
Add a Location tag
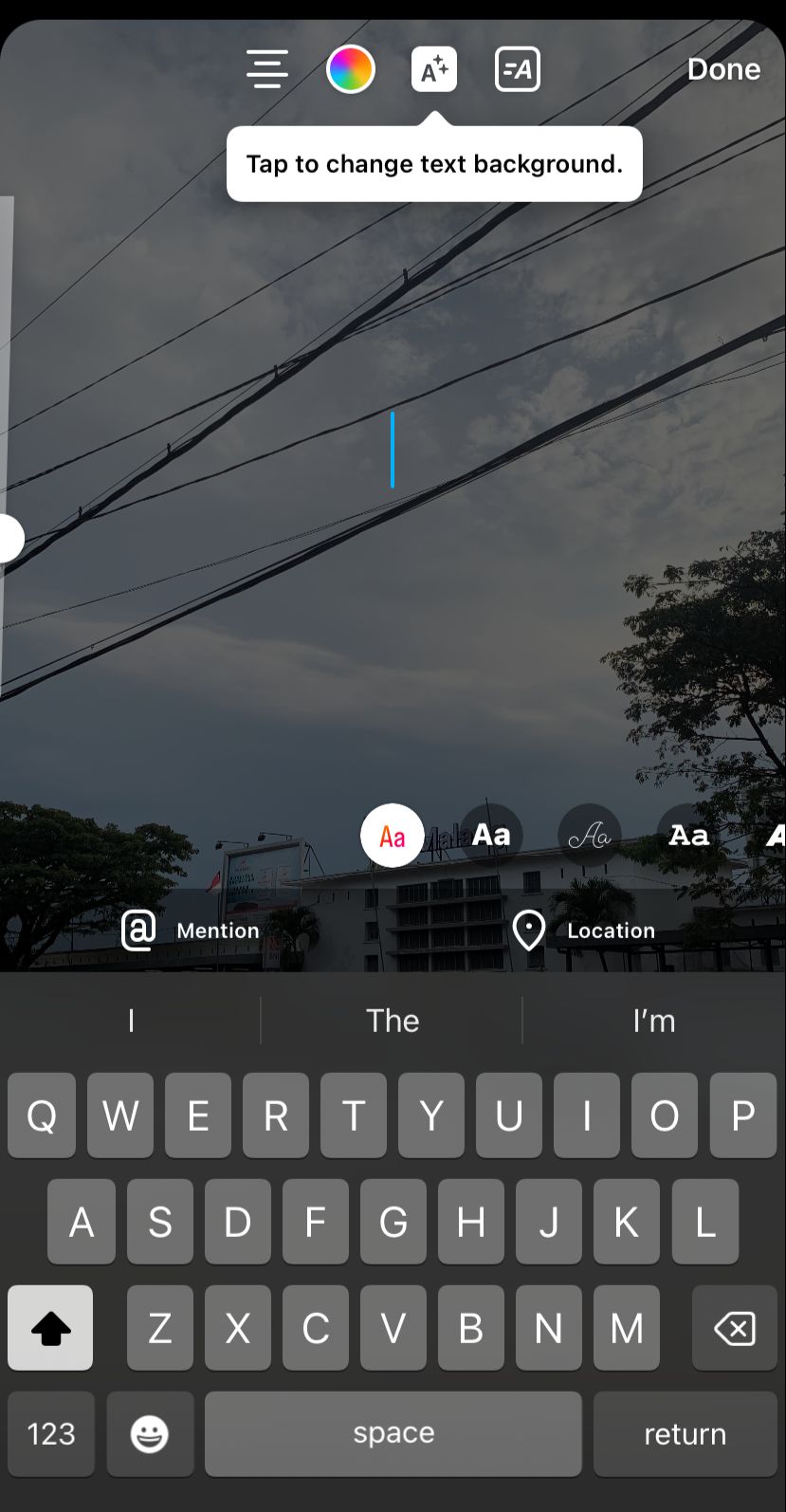click(584, 931)
